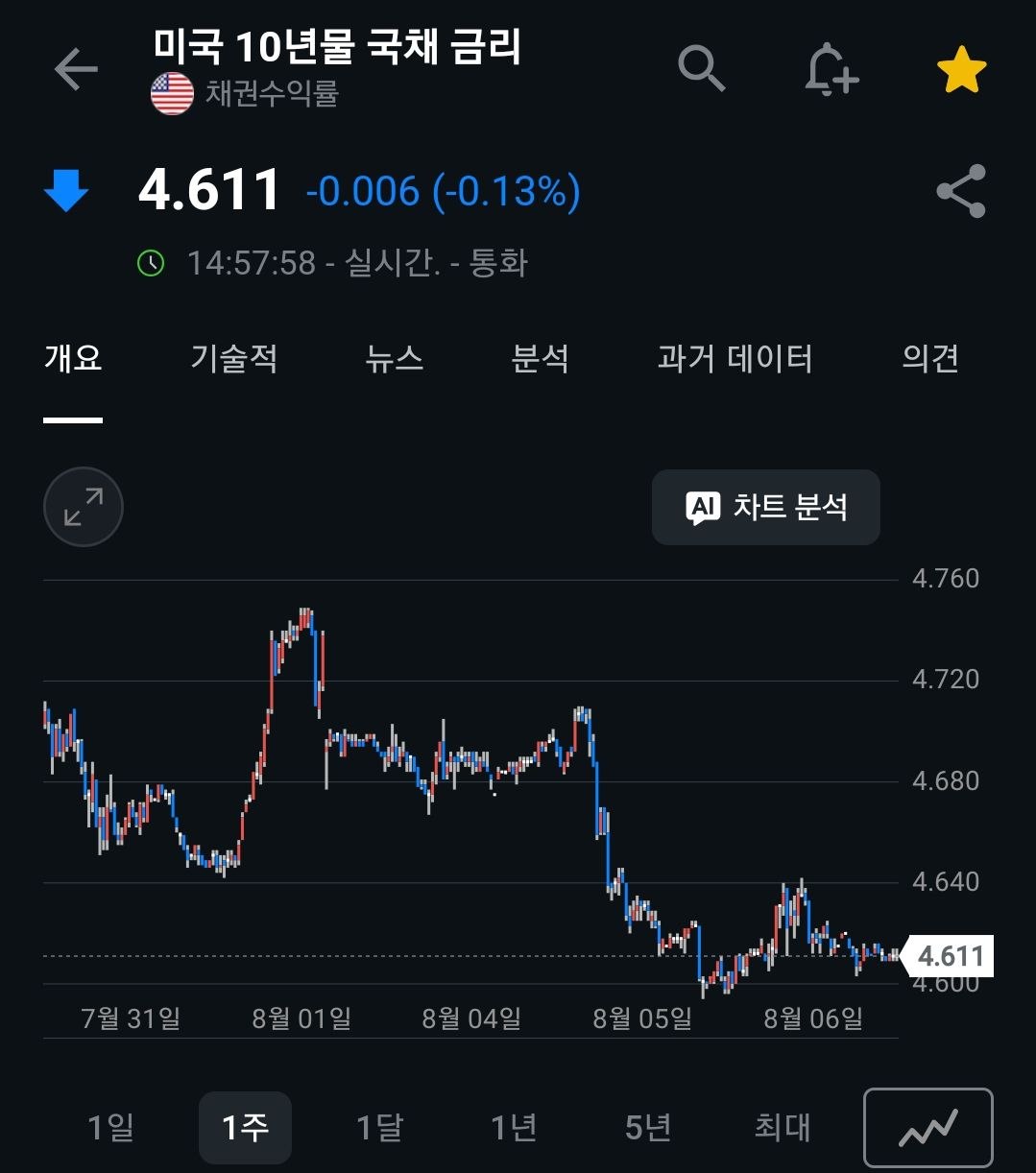This screenshot has height=1173, width=1036.
Task: Tap the AI 차트 분석 button
Action: (x=766, y=507)
